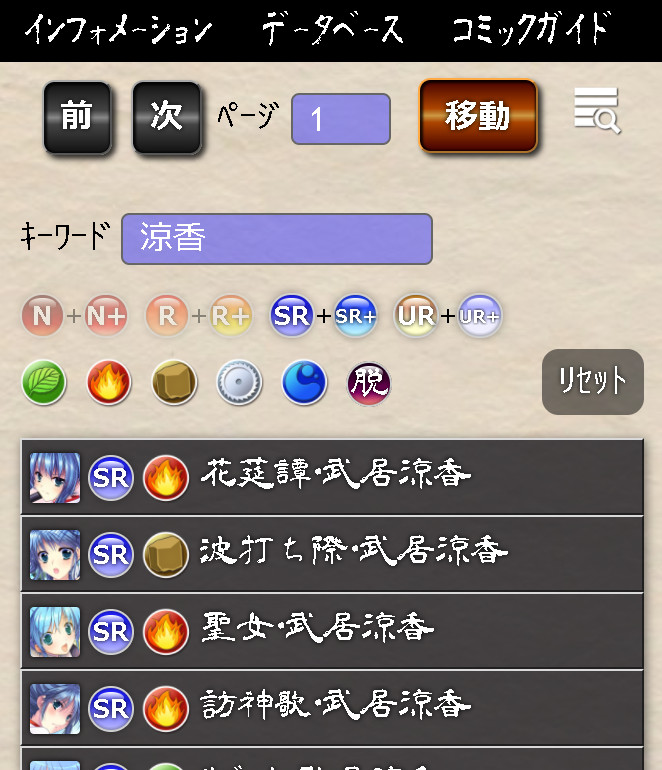Go to the previous page with 前
The image size is (662, 770).
[77, 117]
